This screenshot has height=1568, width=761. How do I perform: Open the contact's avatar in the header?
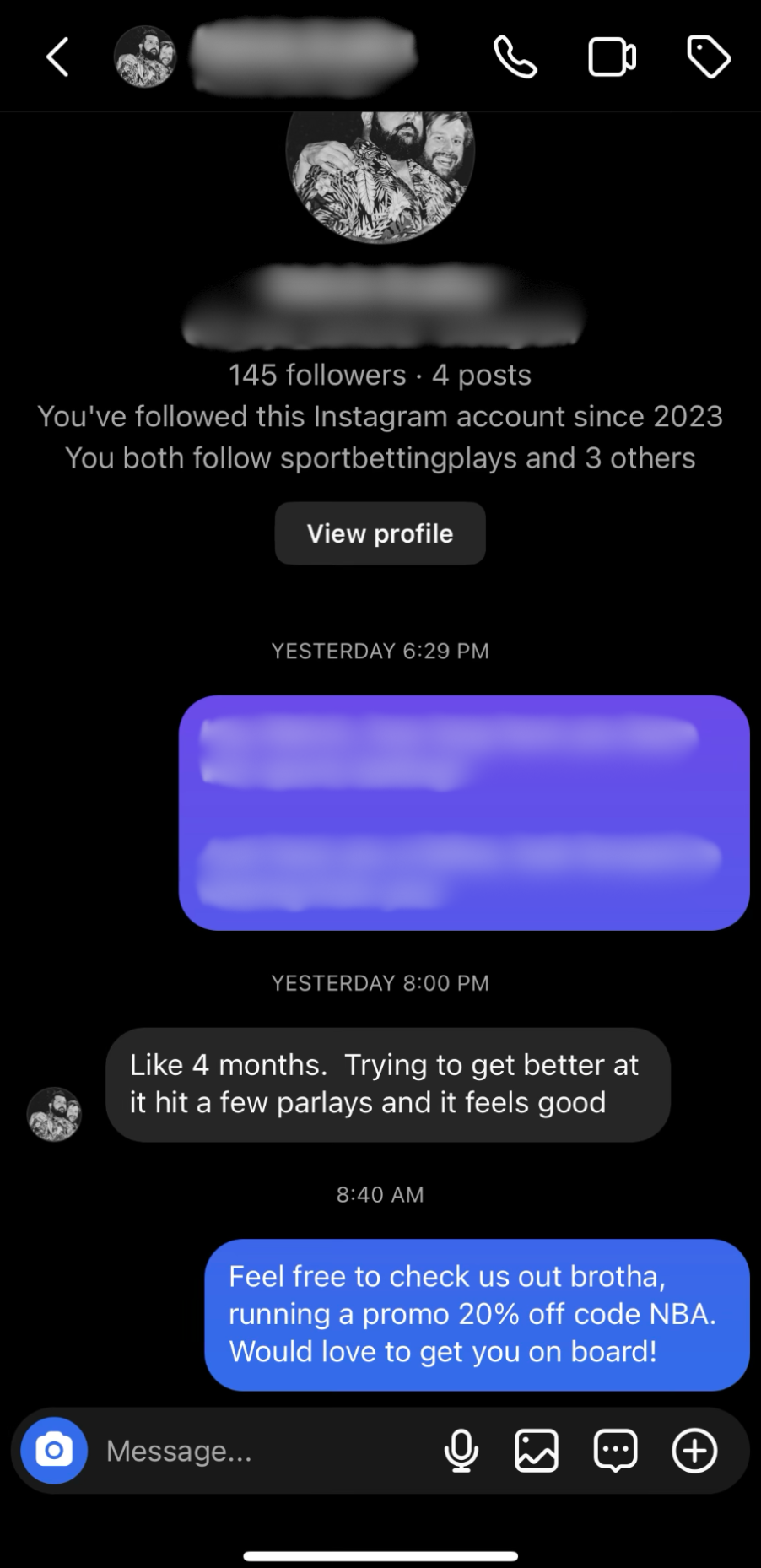coord(145,57)
